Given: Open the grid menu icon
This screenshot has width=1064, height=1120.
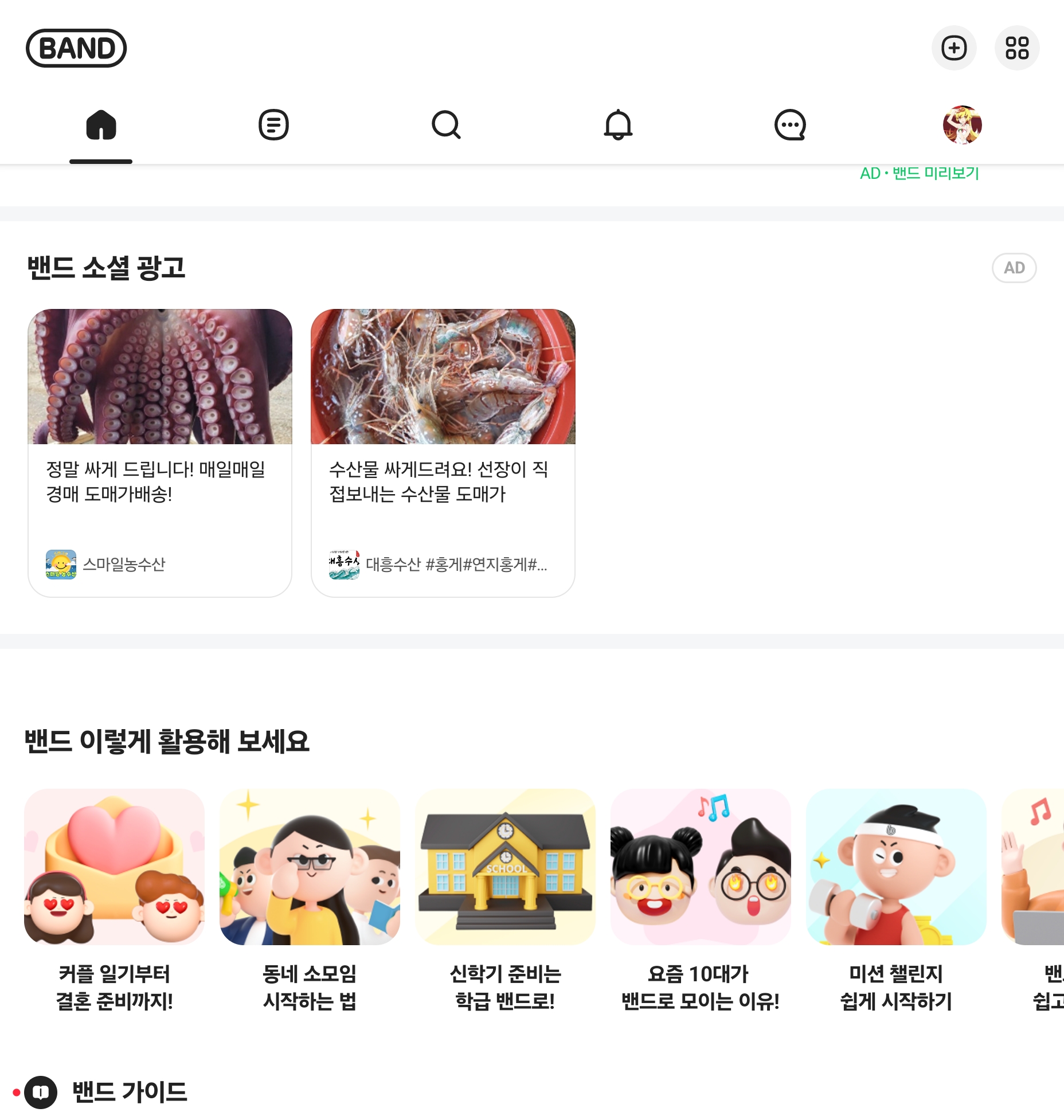Looking at the screenshot, I should coord(1016,48).
